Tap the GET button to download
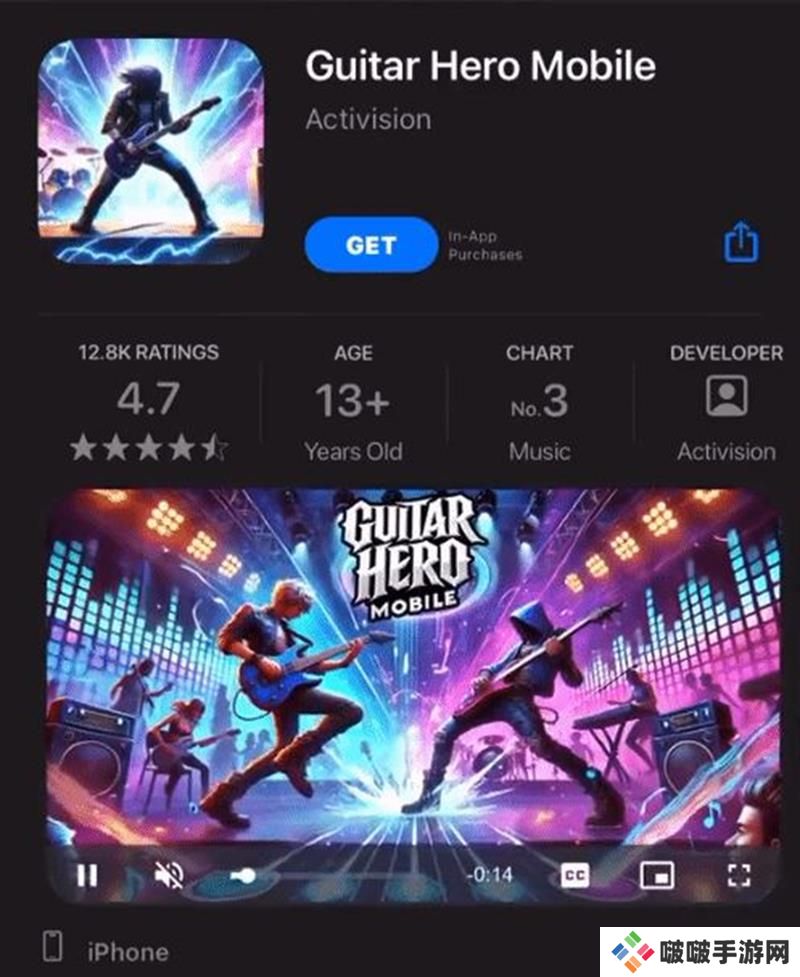The image size is (800, 977). click(370, 245)
